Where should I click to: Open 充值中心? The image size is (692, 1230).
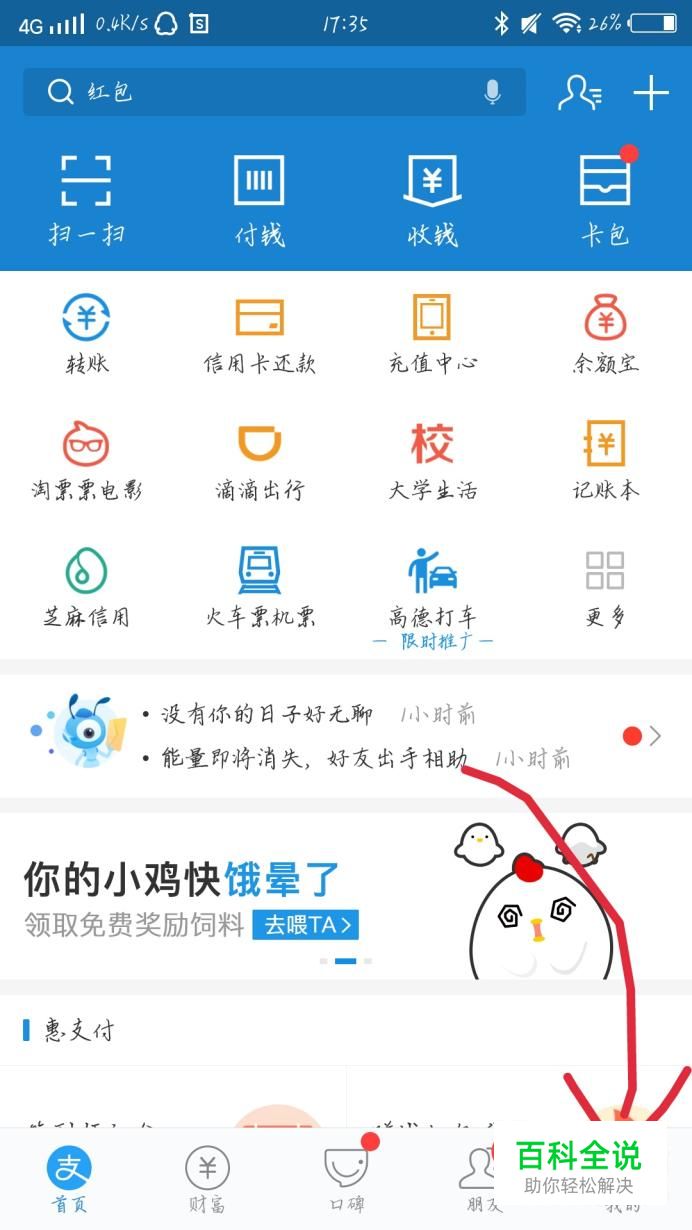pyautogui.click(x=432, y=334)
